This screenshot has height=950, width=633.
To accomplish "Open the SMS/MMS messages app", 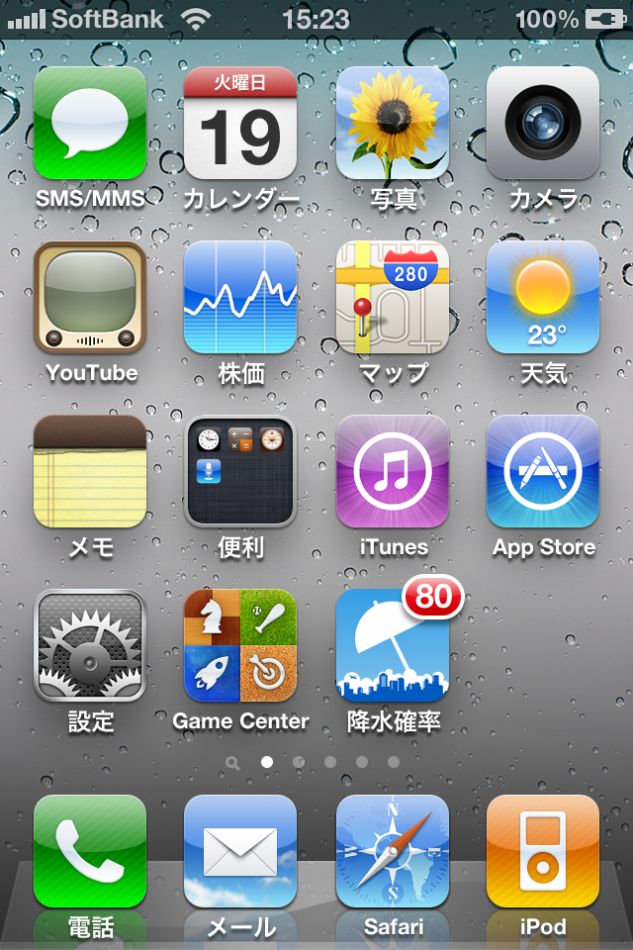I will pos(90,123).
